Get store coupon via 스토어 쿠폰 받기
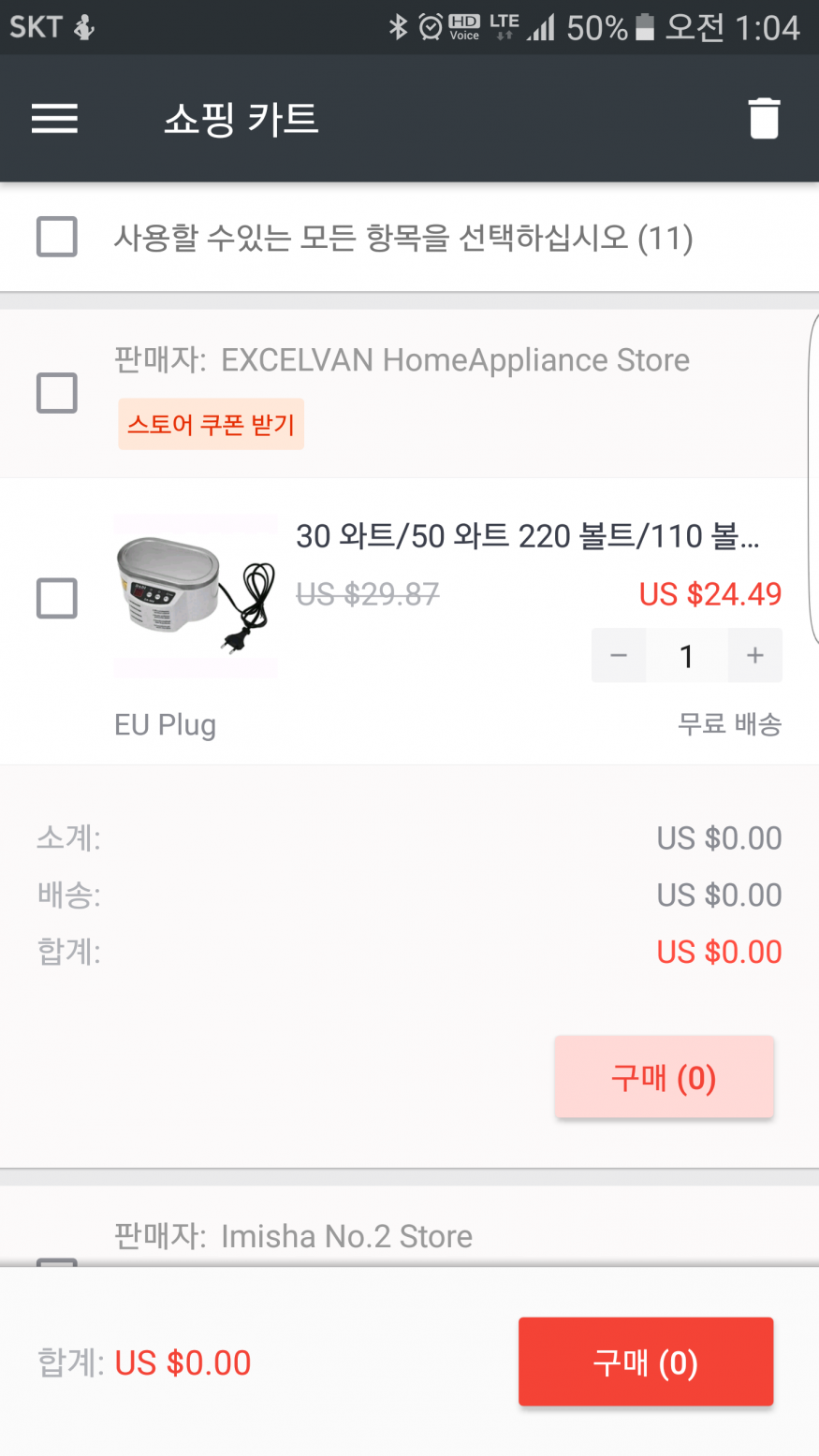819x1456 pixels. point(211,425)
